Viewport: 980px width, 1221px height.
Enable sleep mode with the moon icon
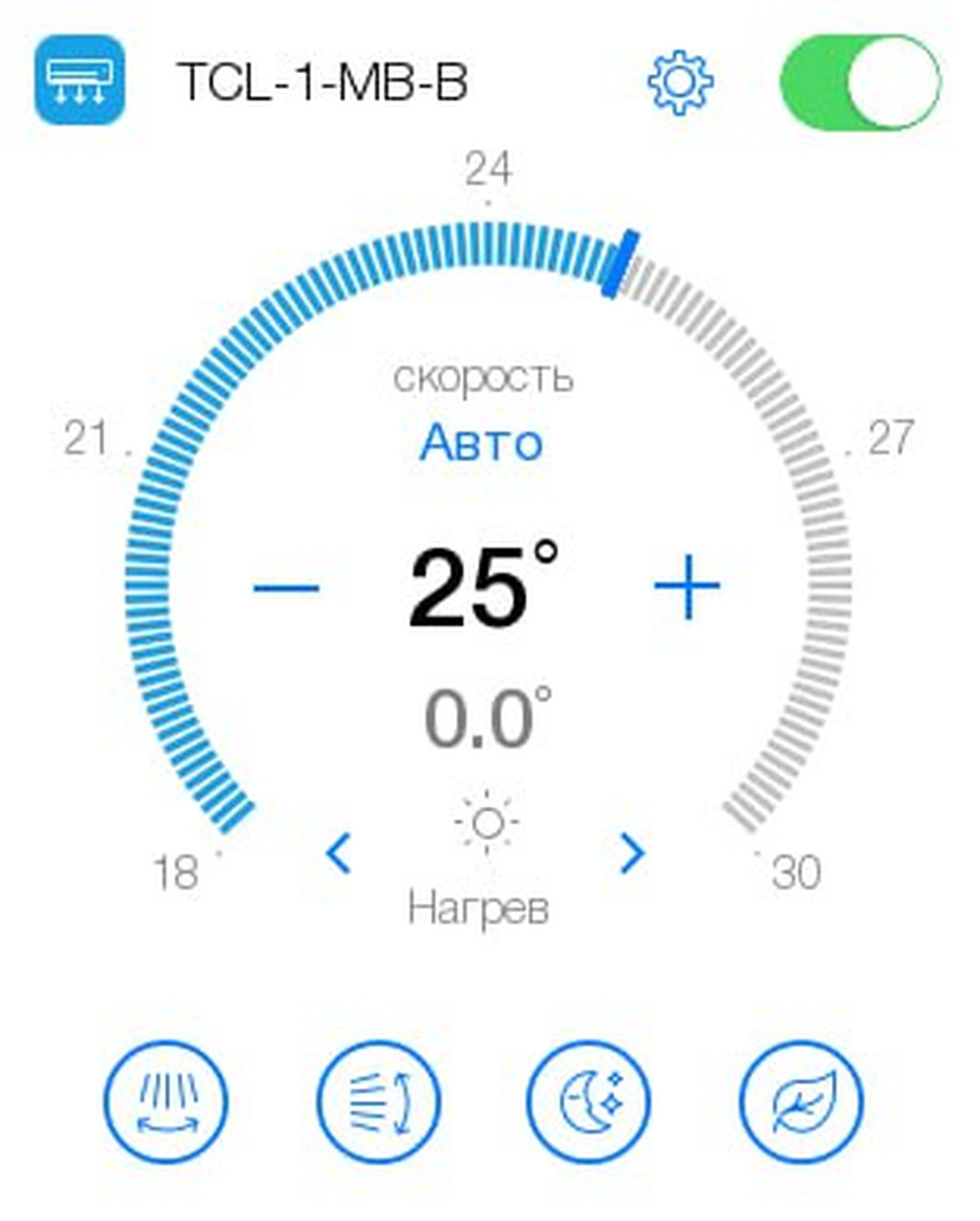(x=589, y=1101)
